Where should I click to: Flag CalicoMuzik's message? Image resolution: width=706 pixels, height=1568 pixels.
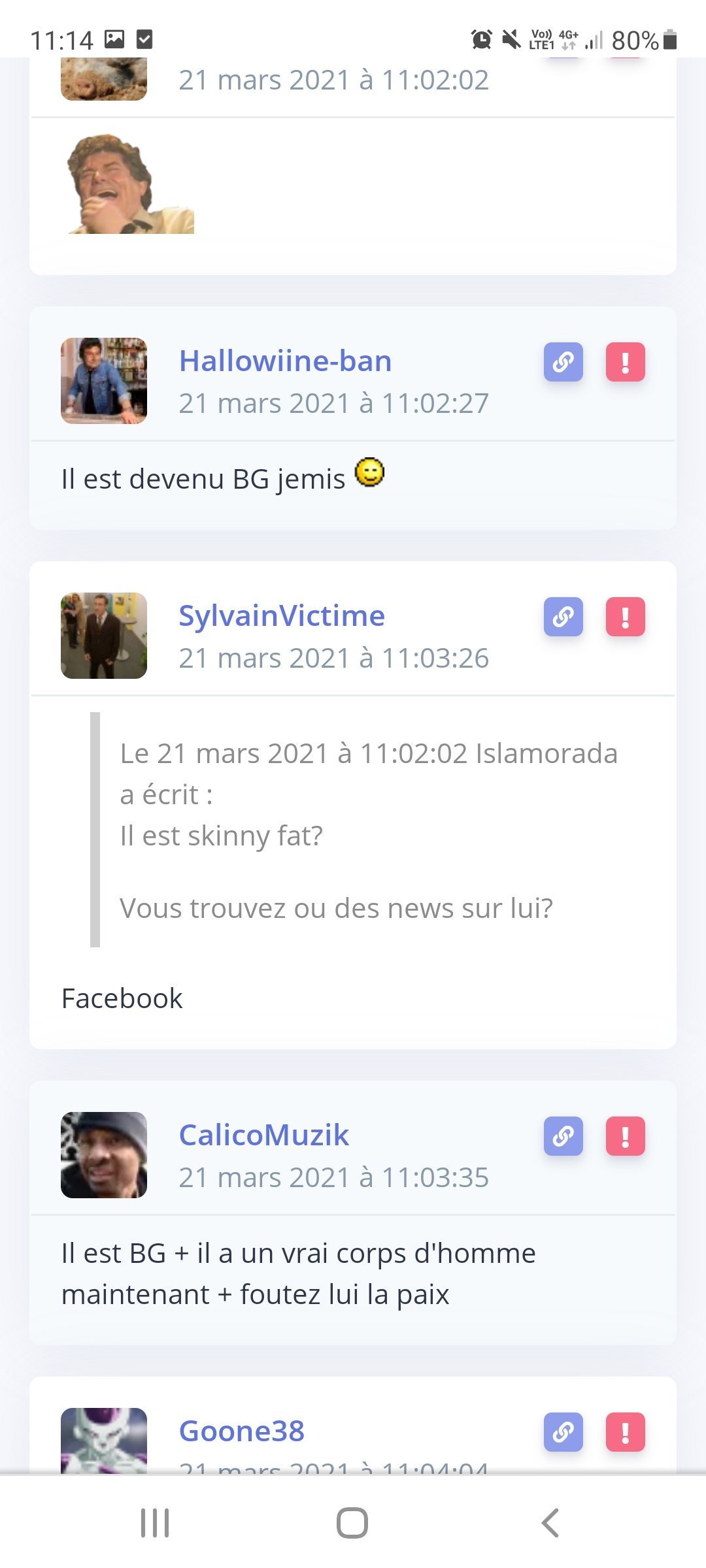626,1136
